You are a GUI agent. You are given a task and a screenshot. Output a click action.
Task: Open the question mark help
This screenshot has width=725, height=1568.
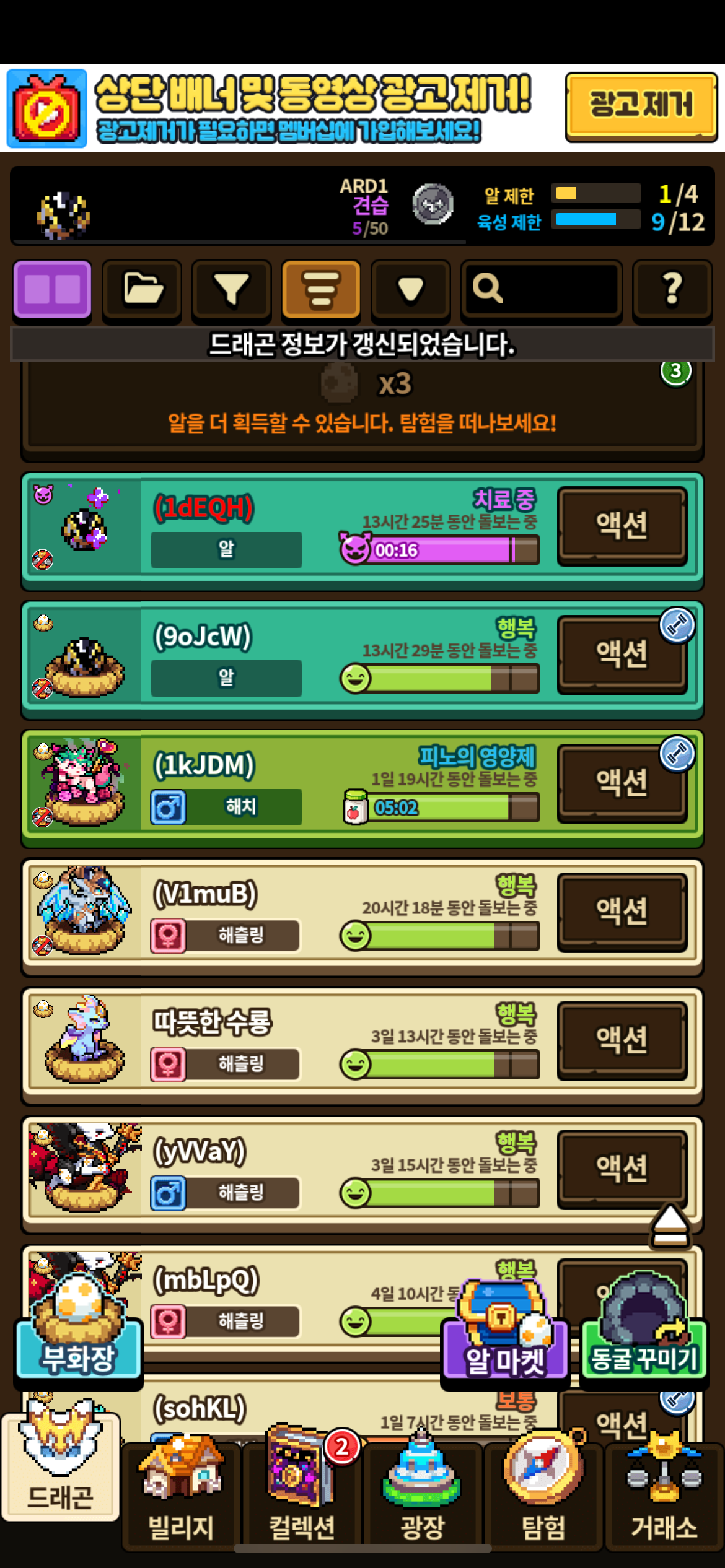click(672, 290)
